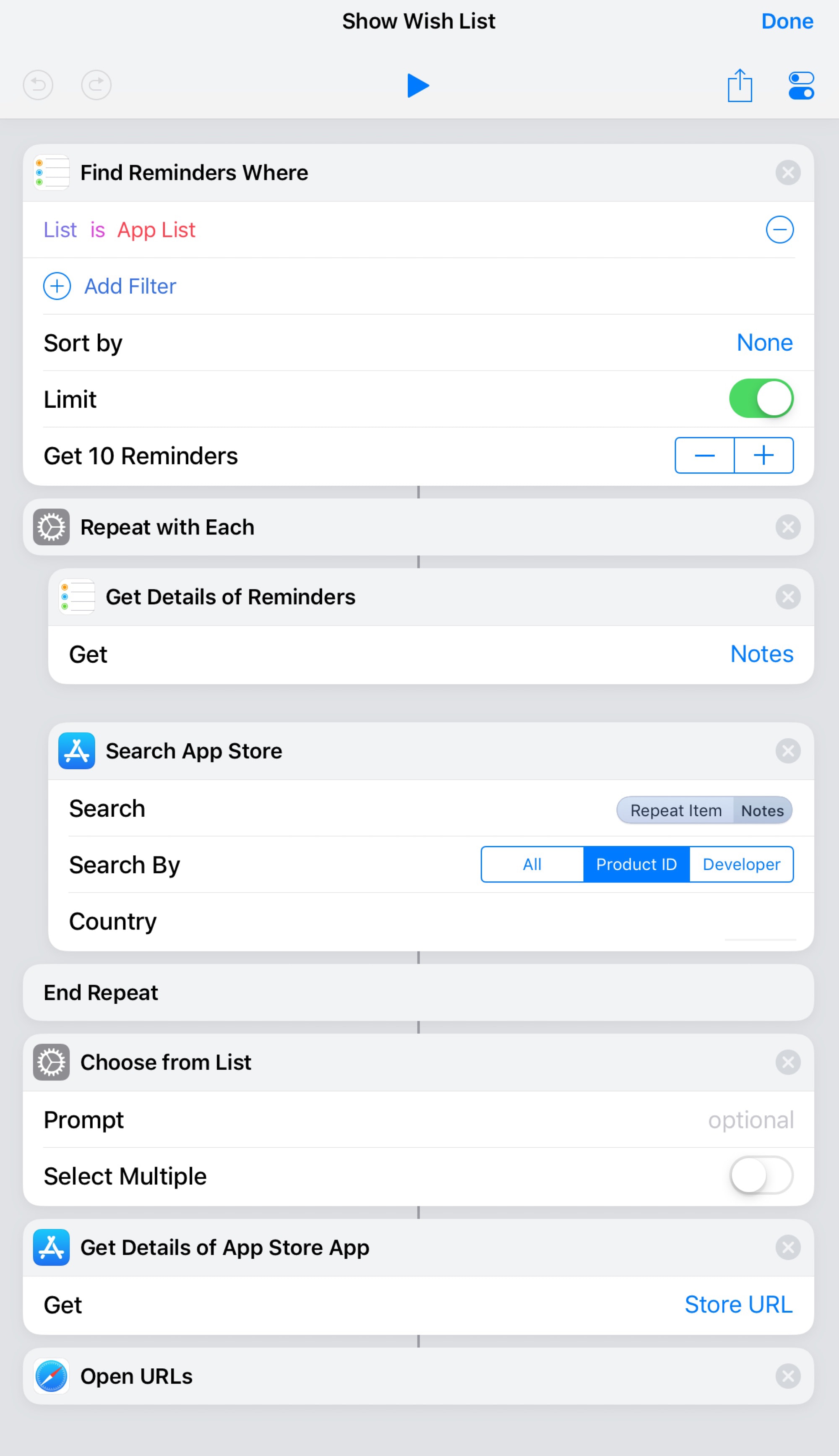Enable Select Multiple switch

[761, 1176]
